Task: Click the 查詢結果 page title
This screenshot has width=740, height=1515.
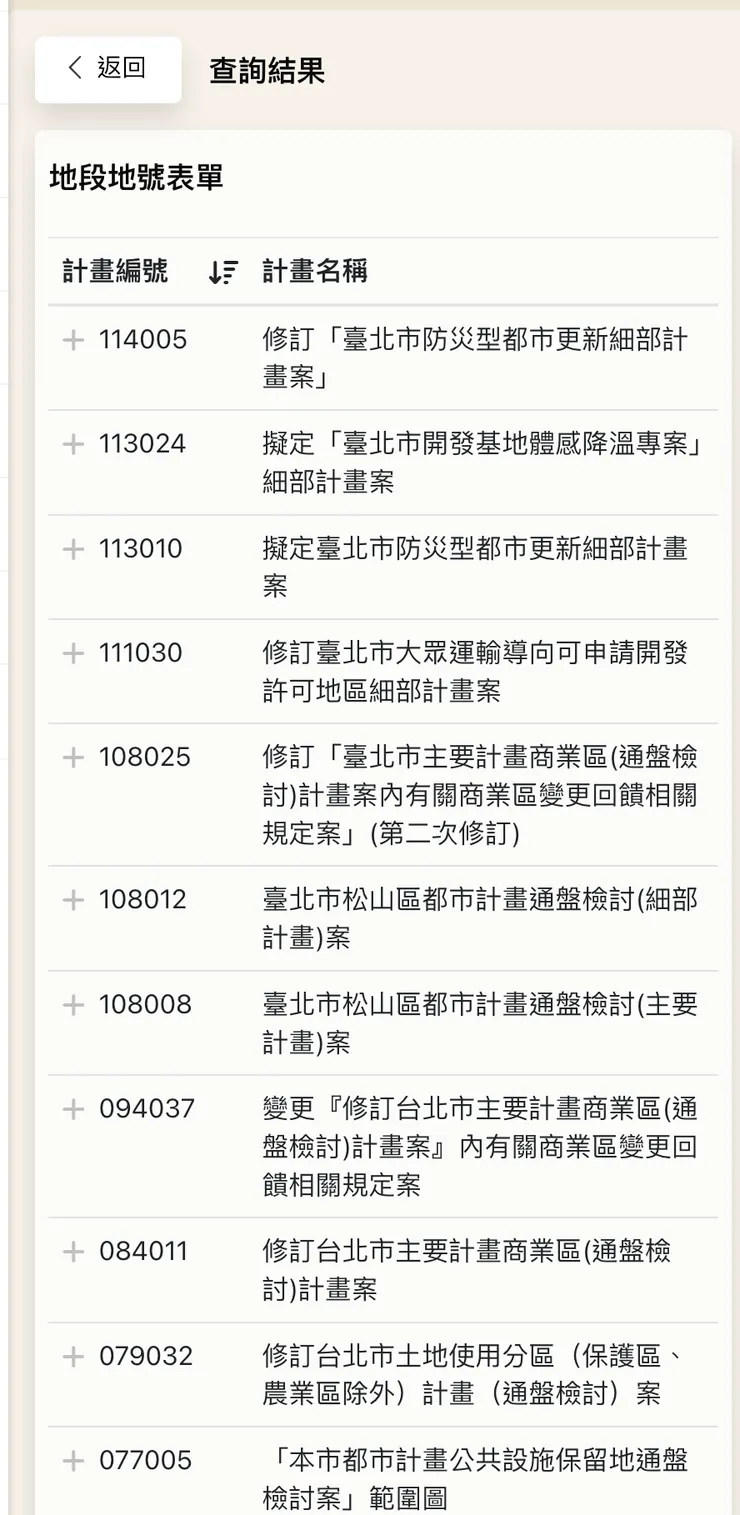Action: pyautogui.click(x=265, y=70)
